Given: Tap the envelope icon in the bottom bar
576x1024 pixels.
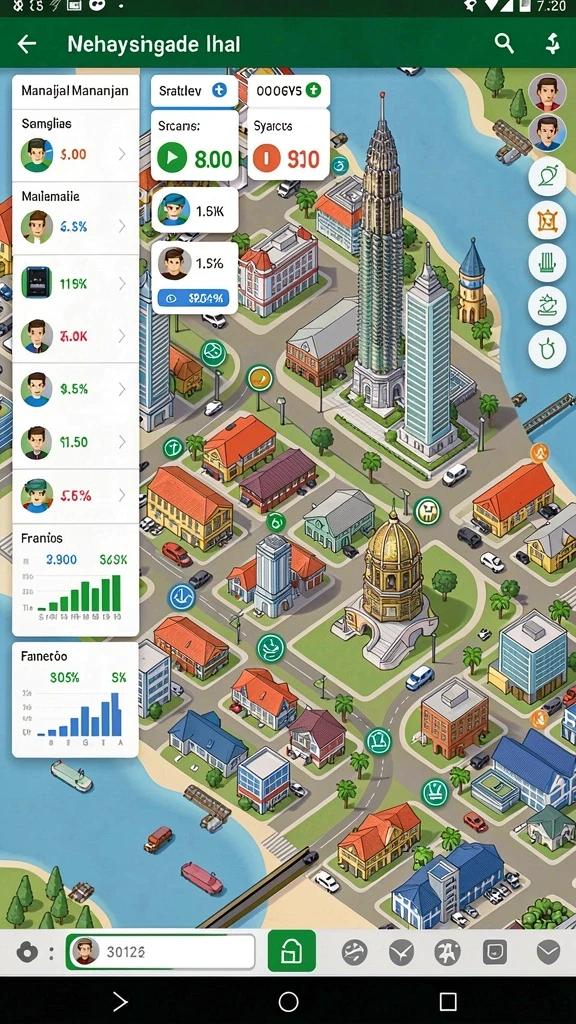Looking at the screenshot, I should tap(548, 952).
